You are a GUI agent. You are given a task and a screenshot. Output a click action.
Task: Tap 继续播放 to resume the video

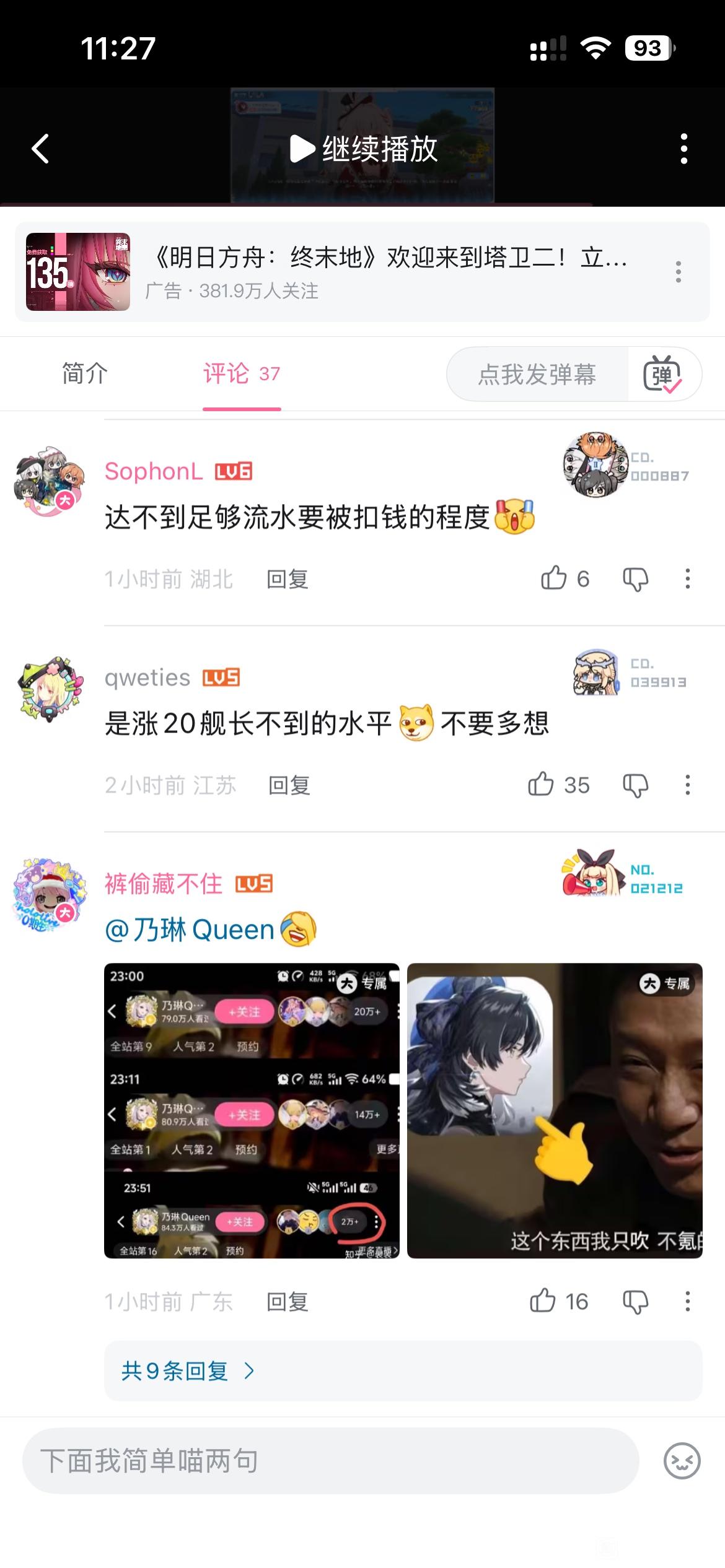(x=364, y=149)
